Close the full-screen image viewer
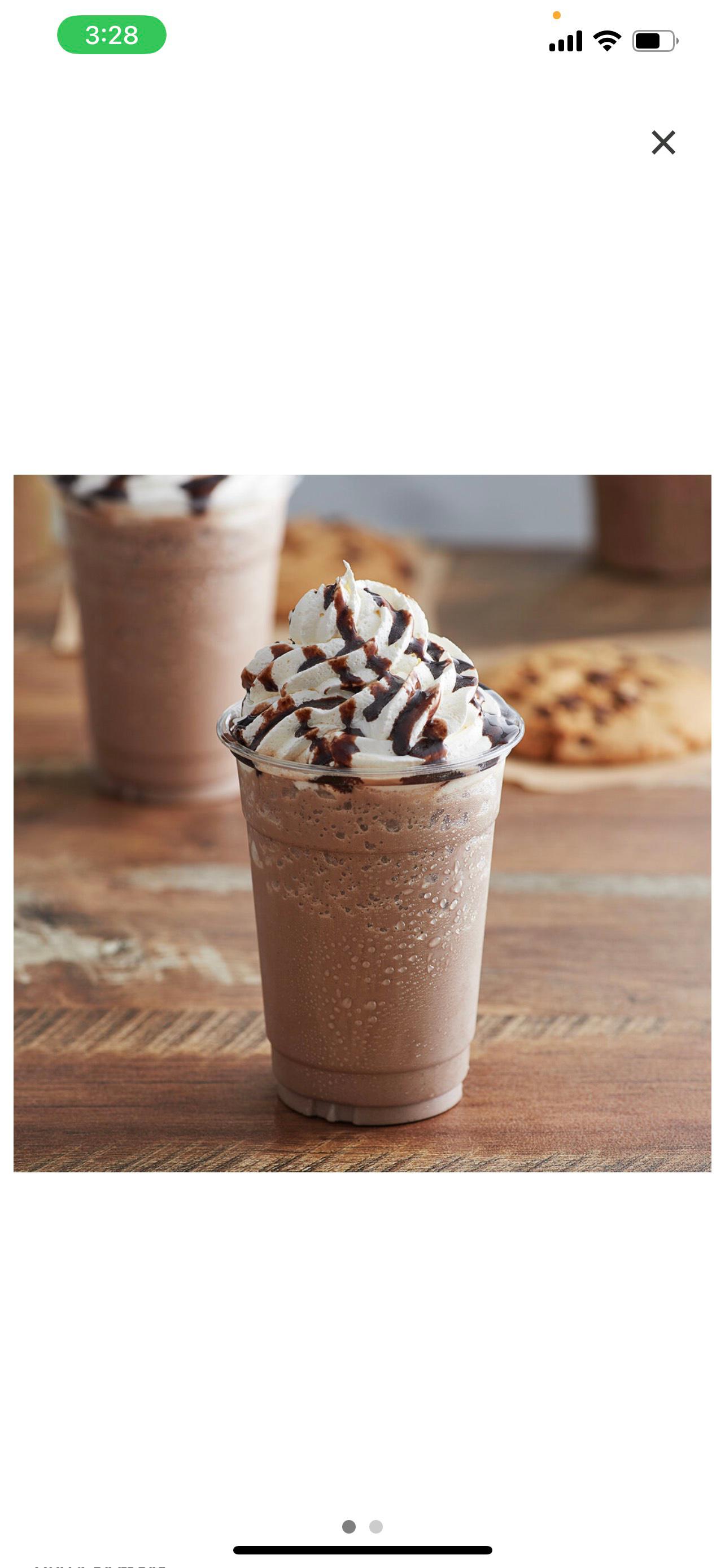This screenshot has height=1568, width=725. pyautogui.click(x=663, y=143)
